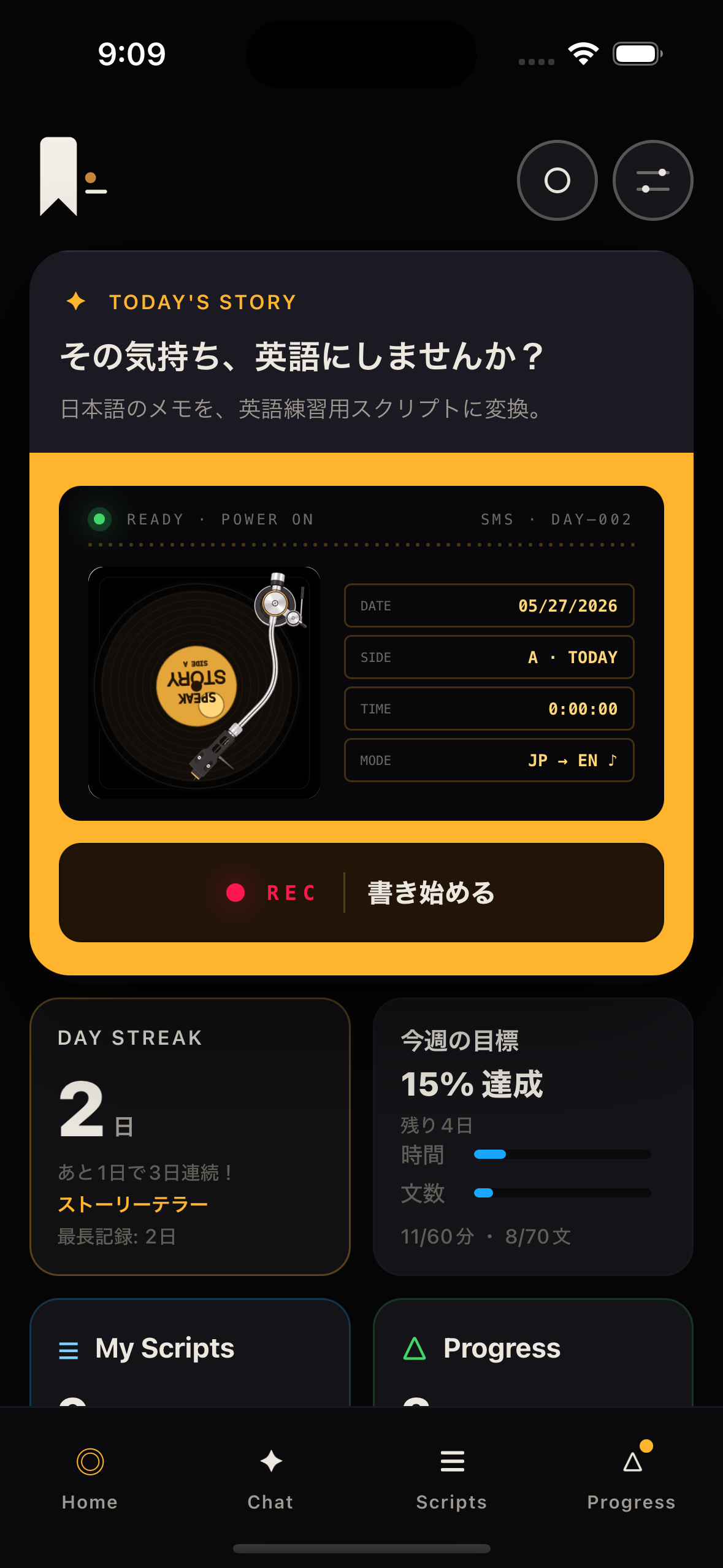Switch to the Home tab

[x=90, y=1479]
